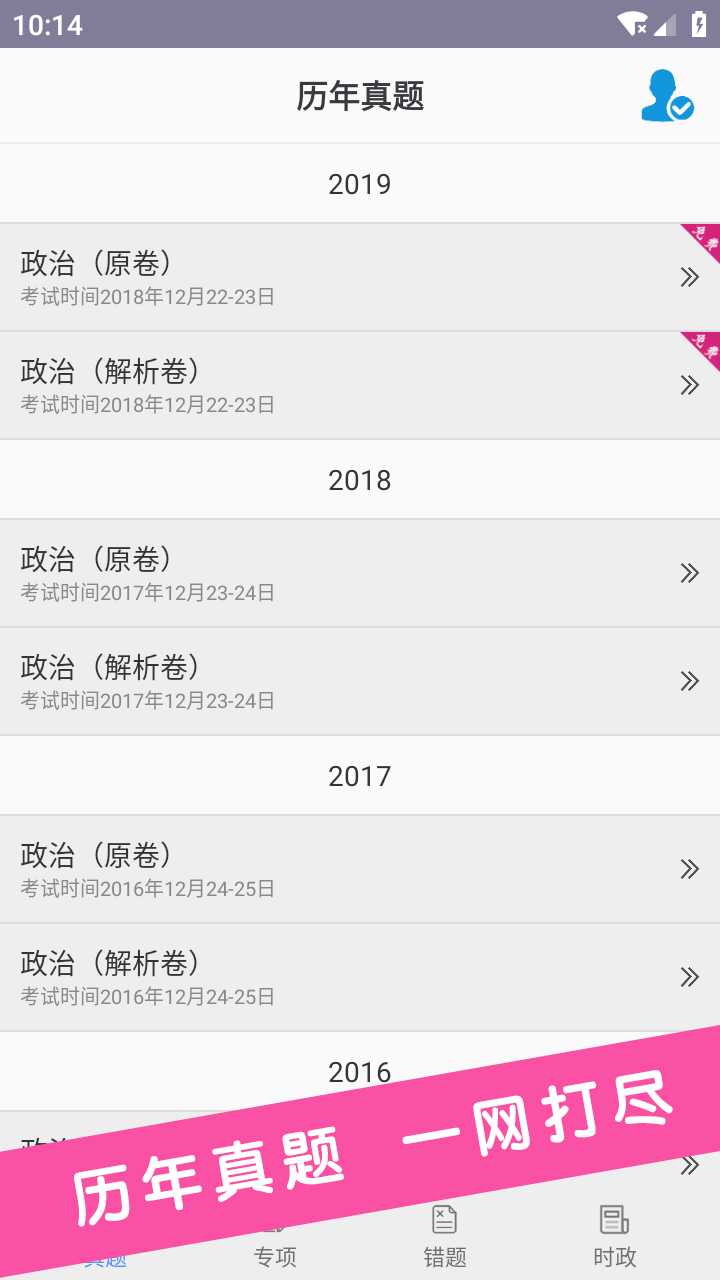Select the 2016 year section header

click(x=360, y=1071)
